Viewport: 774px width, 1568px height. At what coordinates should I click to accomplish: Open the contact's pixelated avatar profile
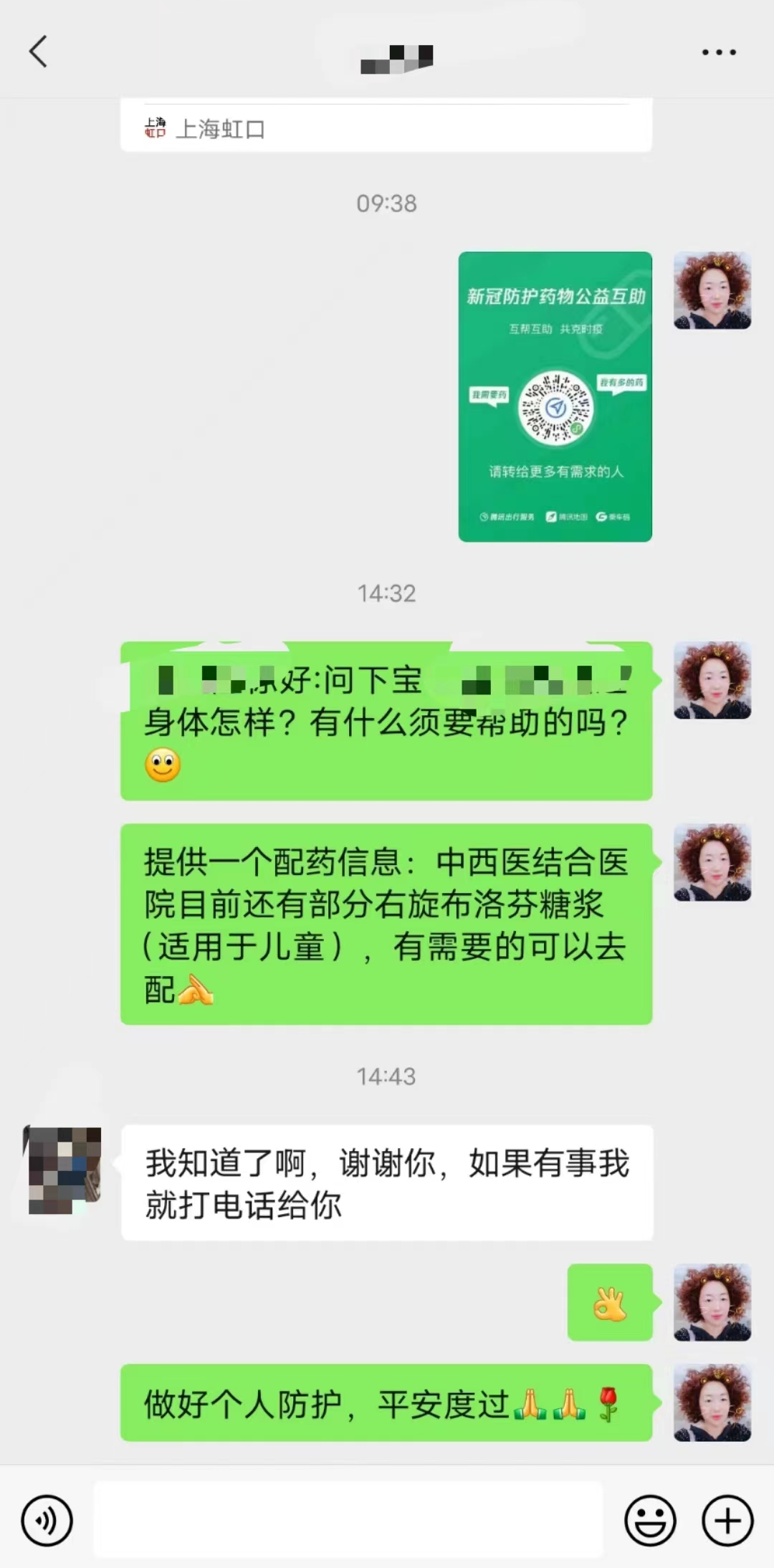[x=64, y=1170]
